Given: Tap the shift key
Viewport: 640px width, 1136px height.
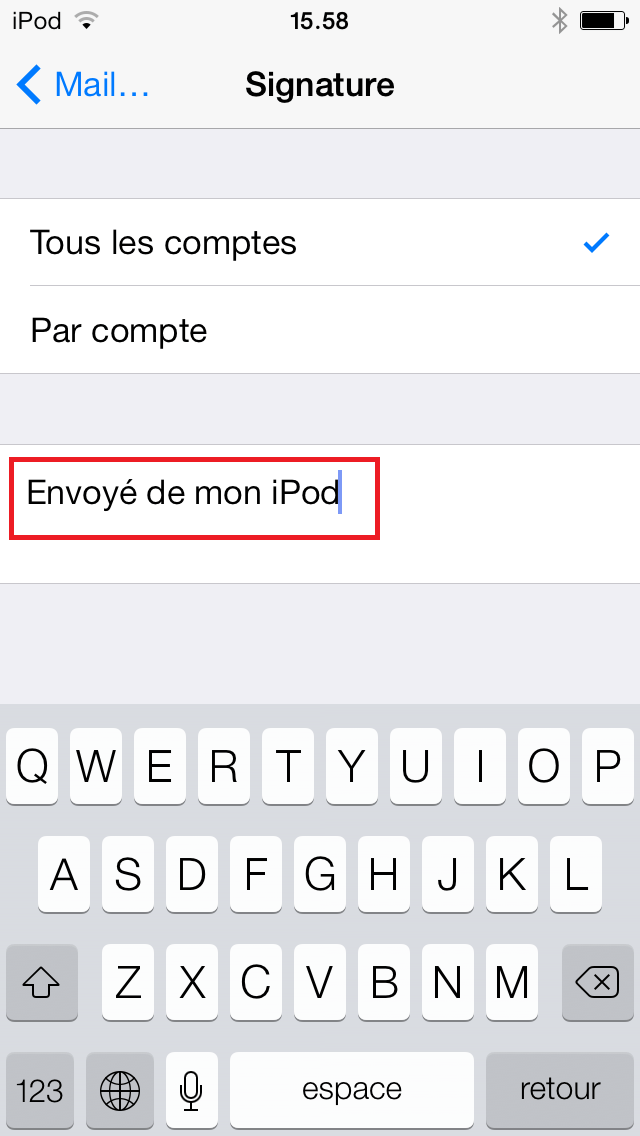Looking at the screenshot, I should pos(41,982).
